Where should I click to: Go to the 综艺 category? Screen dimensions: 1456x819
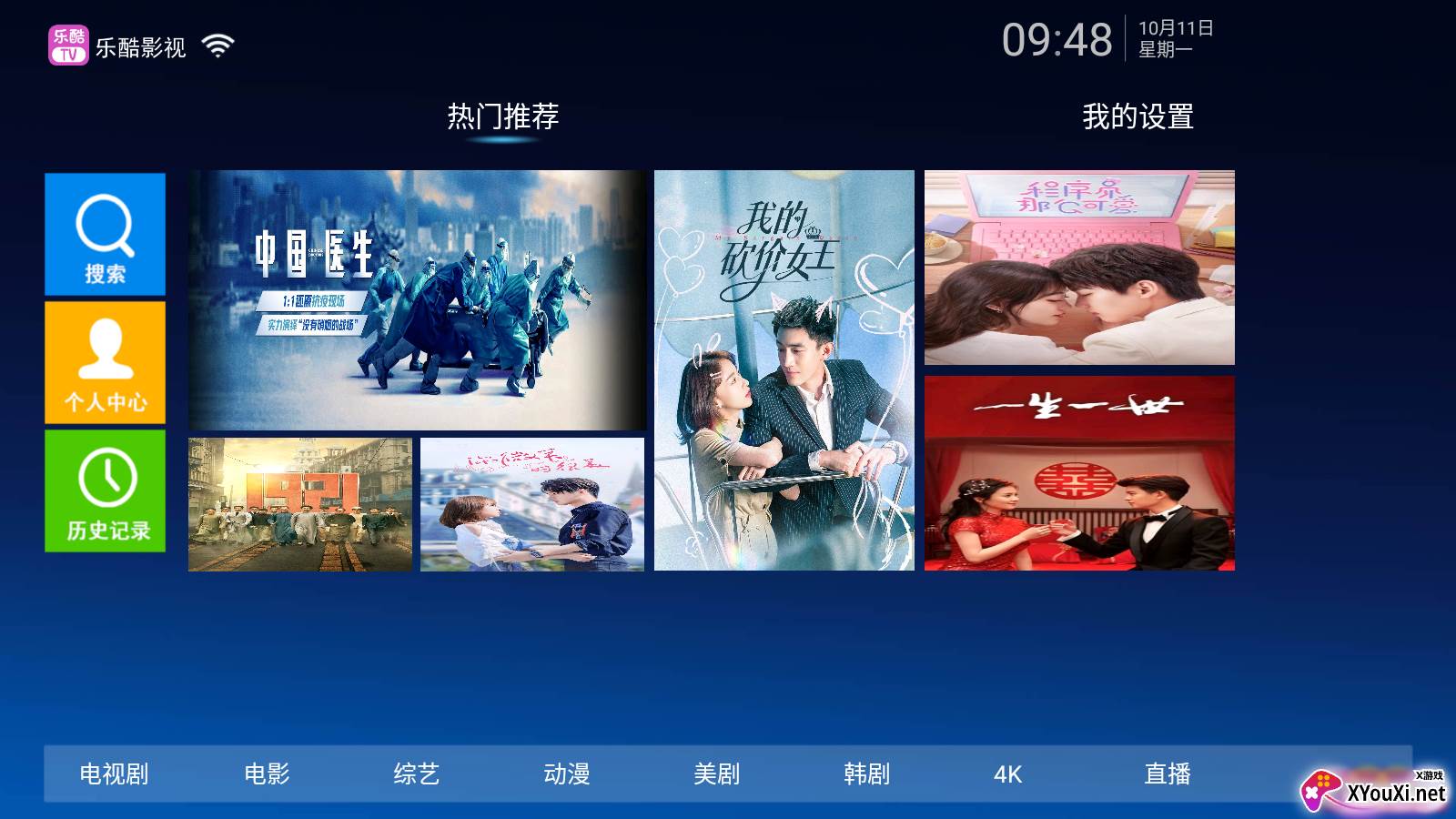click(x=417, y=774)
